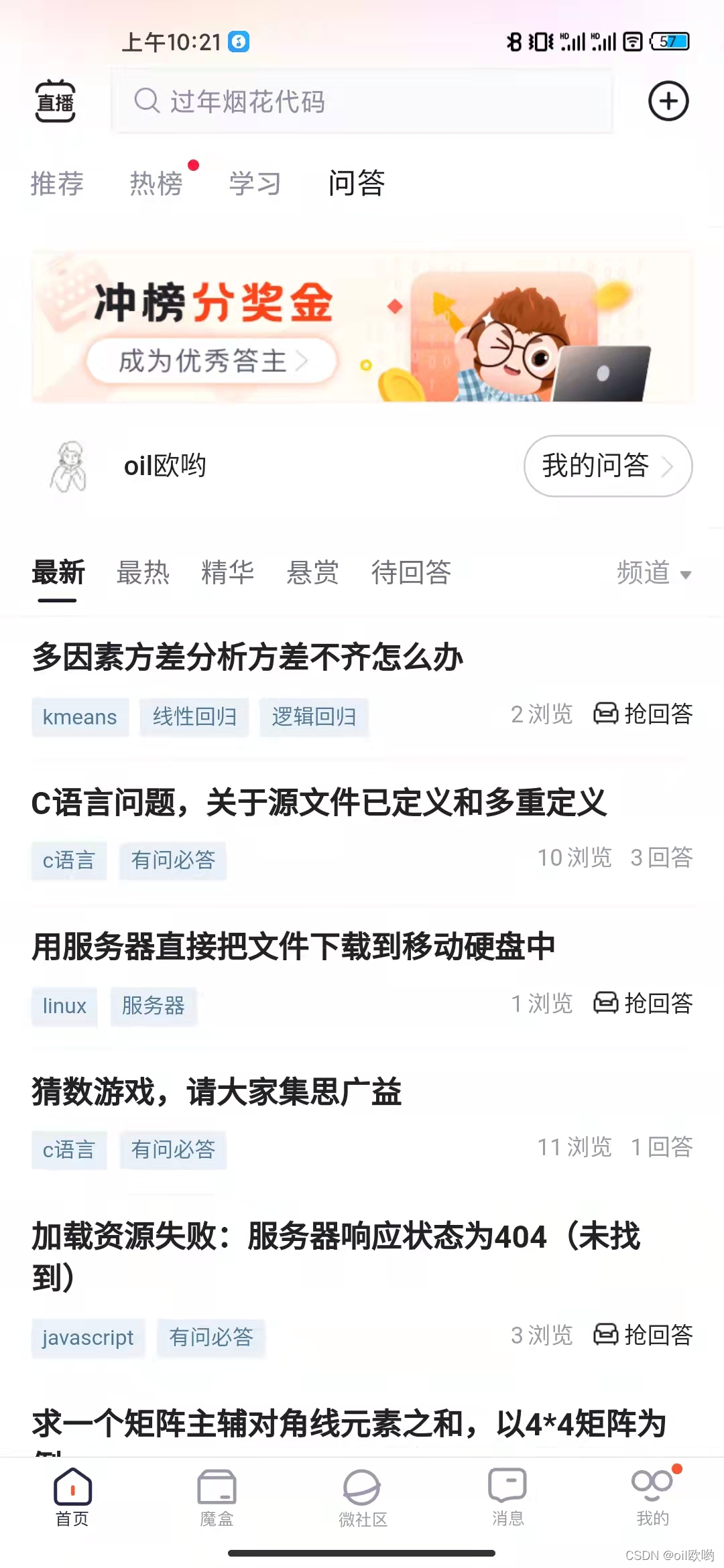Viewport: 724px width, 1568px height.
Task: Open question C语言问题，关于源文件已定义和多重定义
Action: point(319,802)
